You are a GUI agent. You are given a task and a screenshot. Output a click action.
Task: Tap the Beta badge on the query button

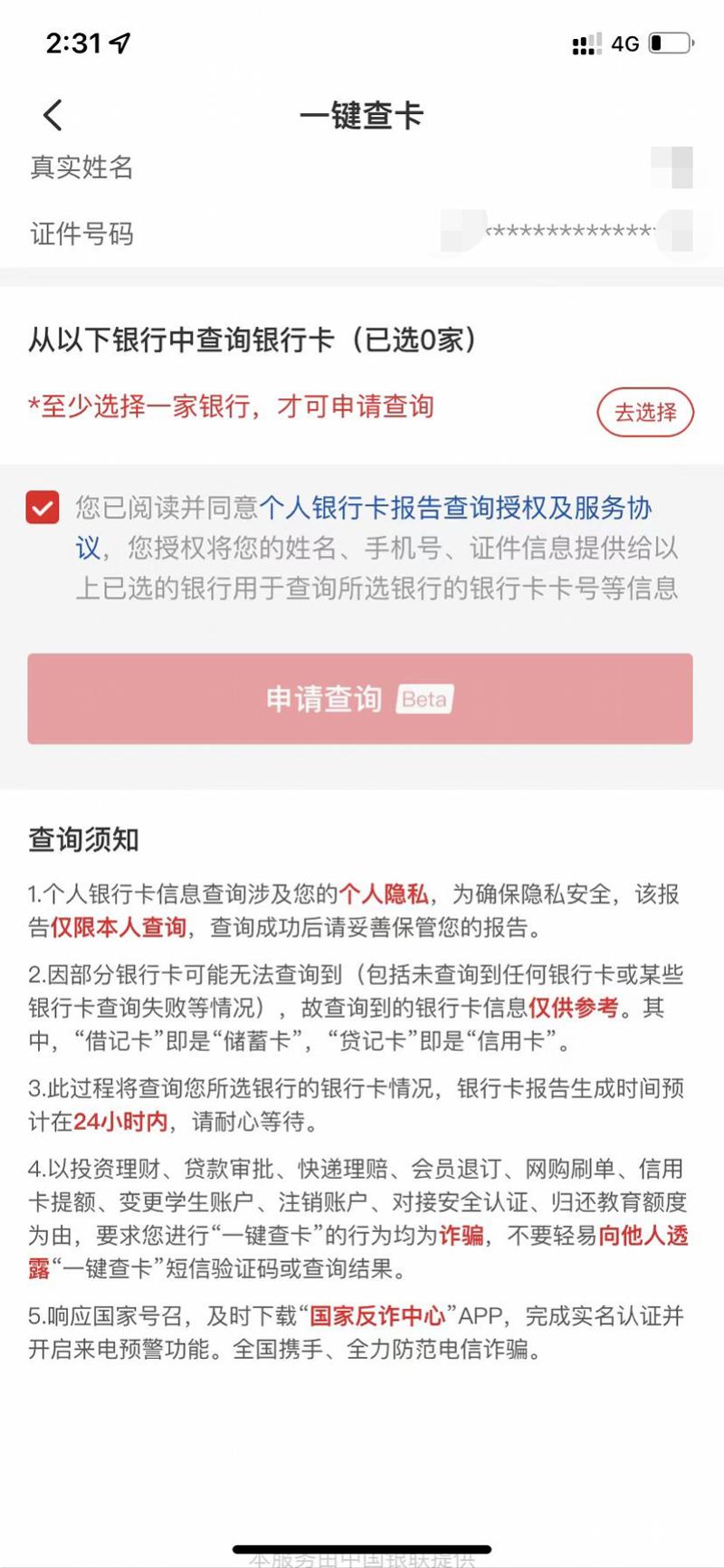point(423,699)
